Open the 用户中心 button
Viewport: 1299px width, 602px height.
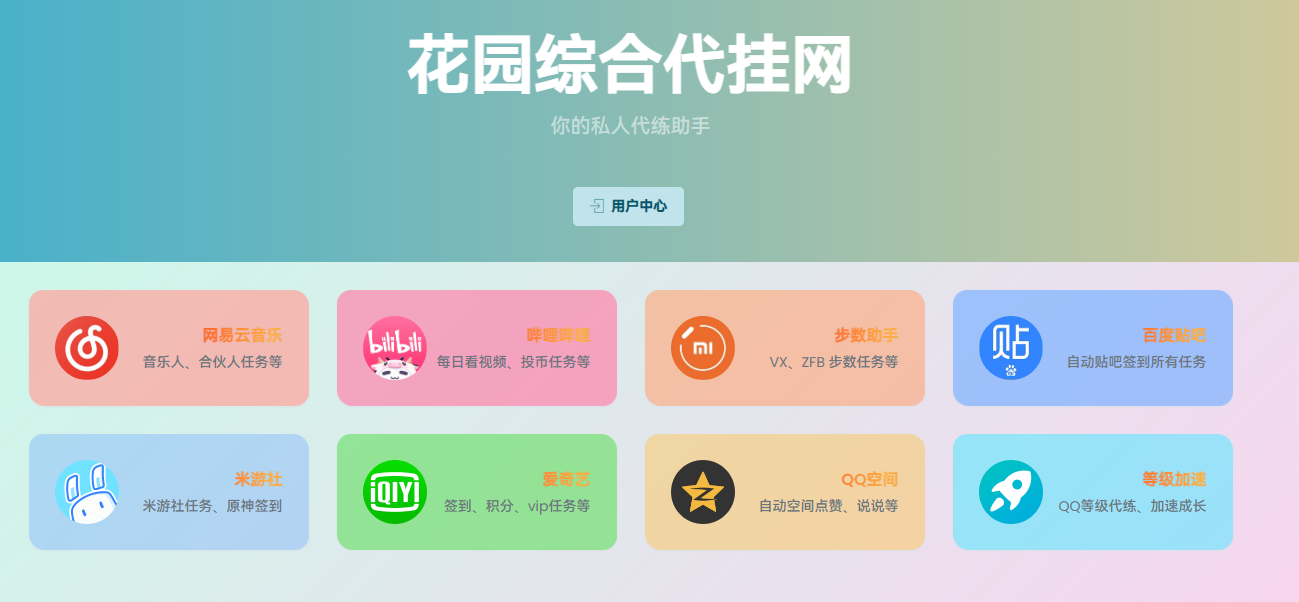coord(628,206)
